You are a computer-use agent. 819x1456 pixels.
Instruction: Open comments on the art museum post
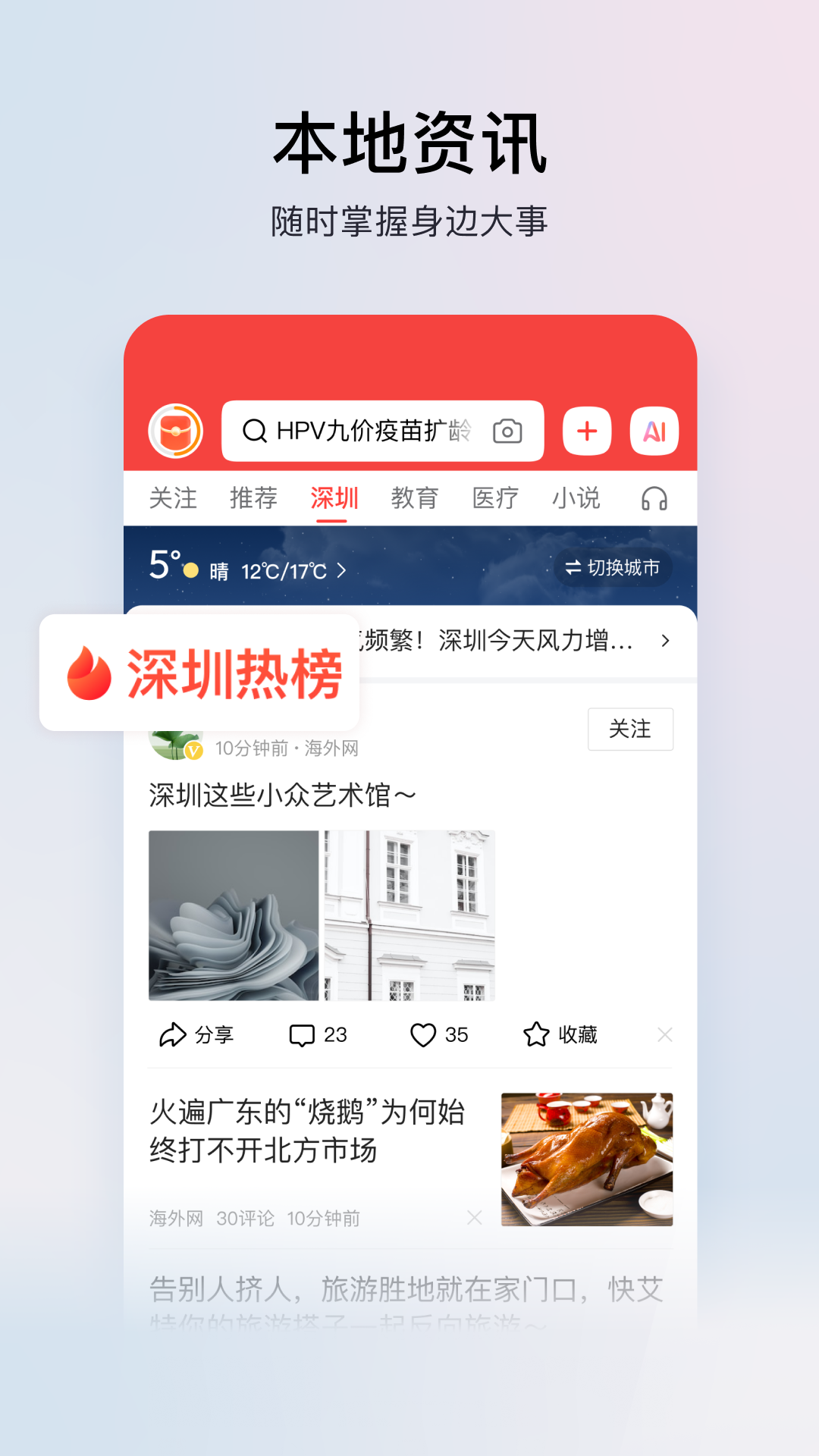318,1034
